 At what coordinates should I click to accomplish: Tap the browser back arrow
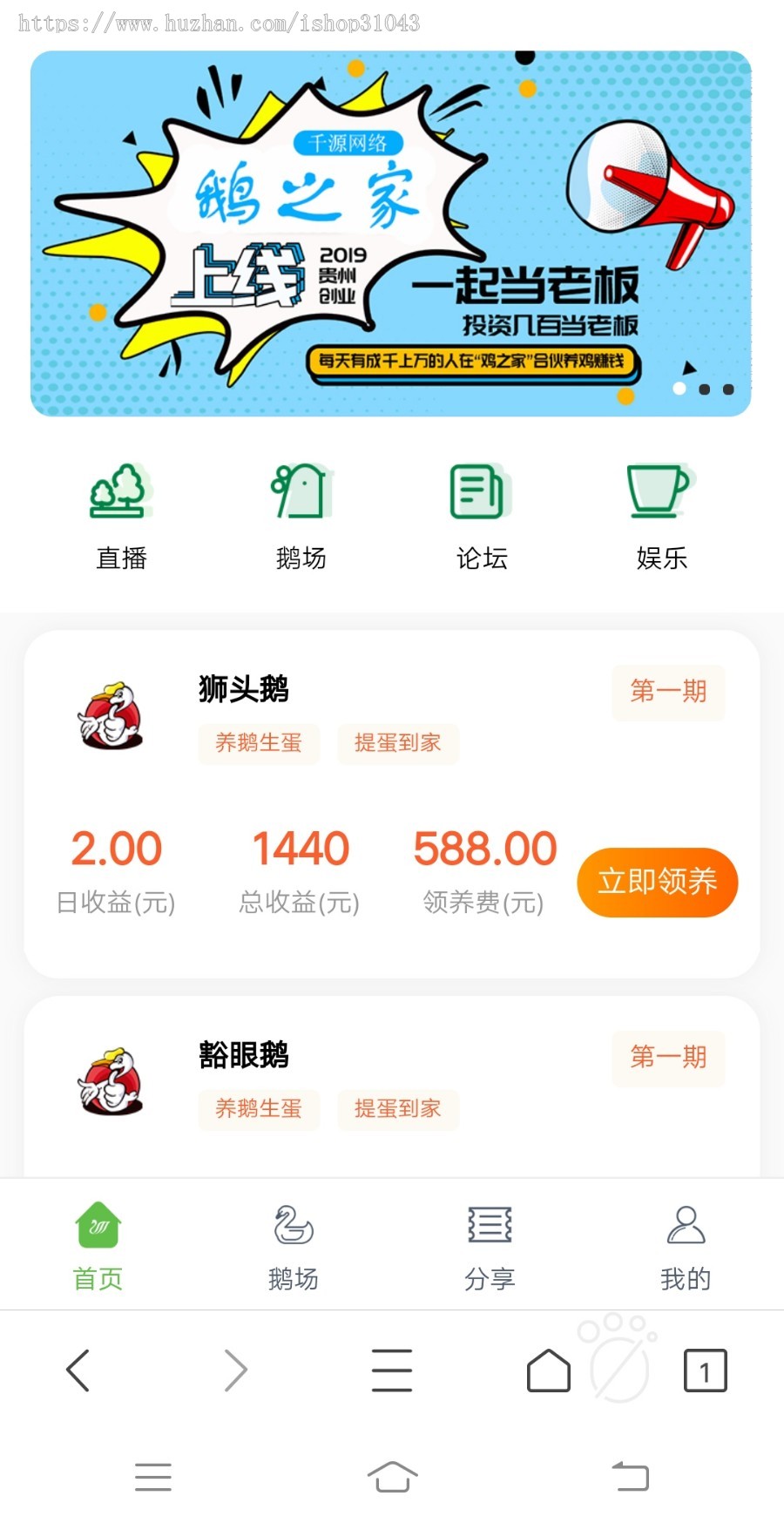click(78, 1370)
